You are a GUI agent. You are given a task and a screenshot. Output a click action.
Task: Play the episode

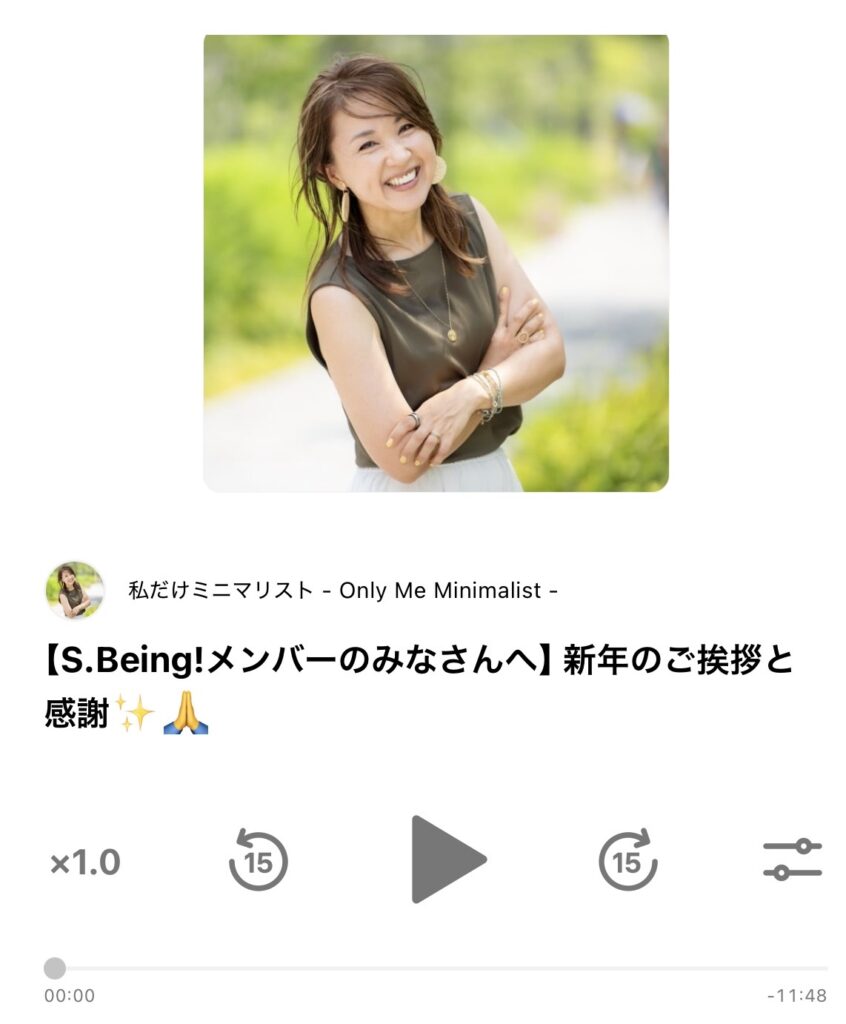pos(447,859)
